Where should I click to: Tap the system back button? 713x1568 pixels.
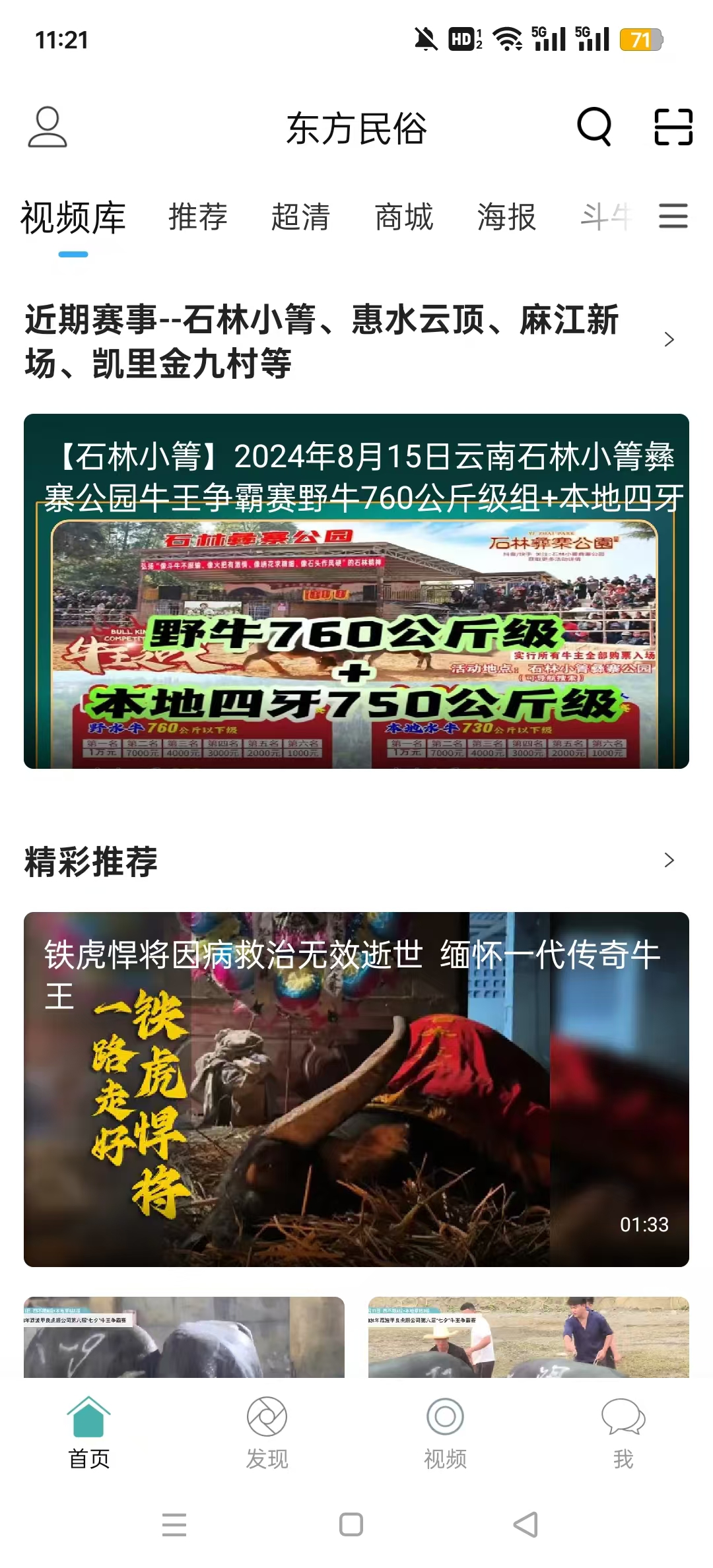pyautogui.click(x=526, y=1524)
